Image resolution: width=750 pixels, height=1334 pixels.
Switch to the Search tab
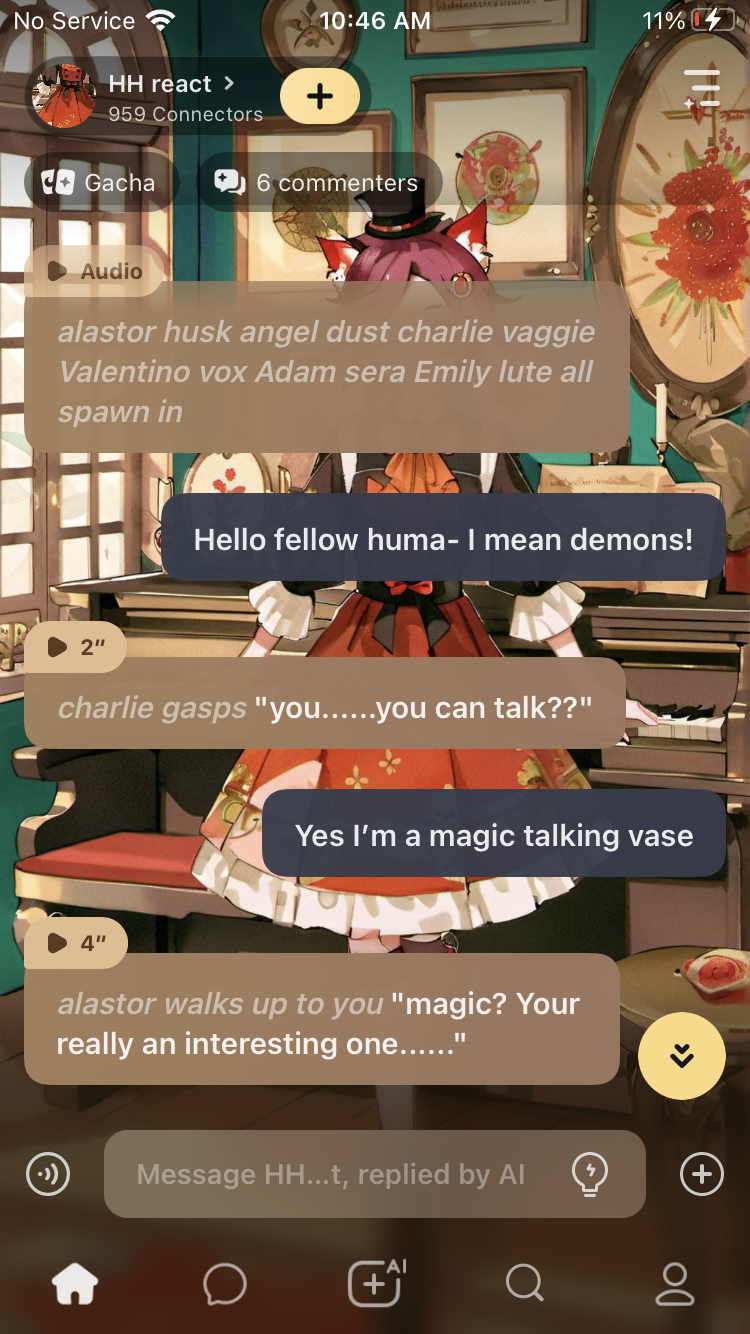pos(525,1284)
